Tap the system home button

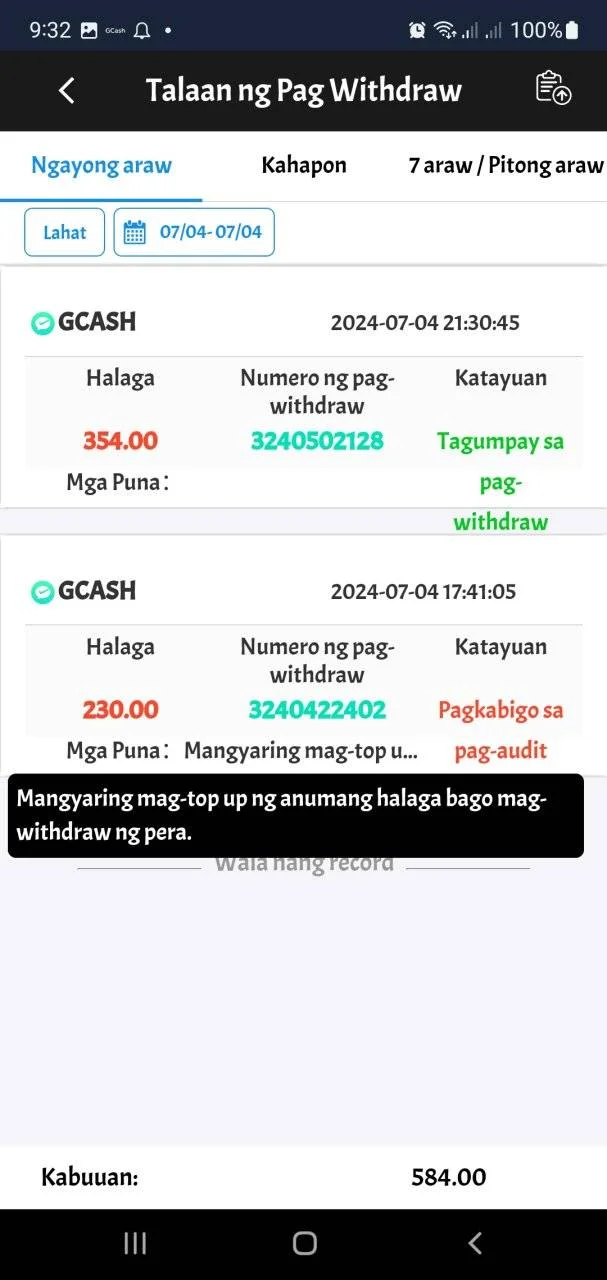(x=304, y=1243)
